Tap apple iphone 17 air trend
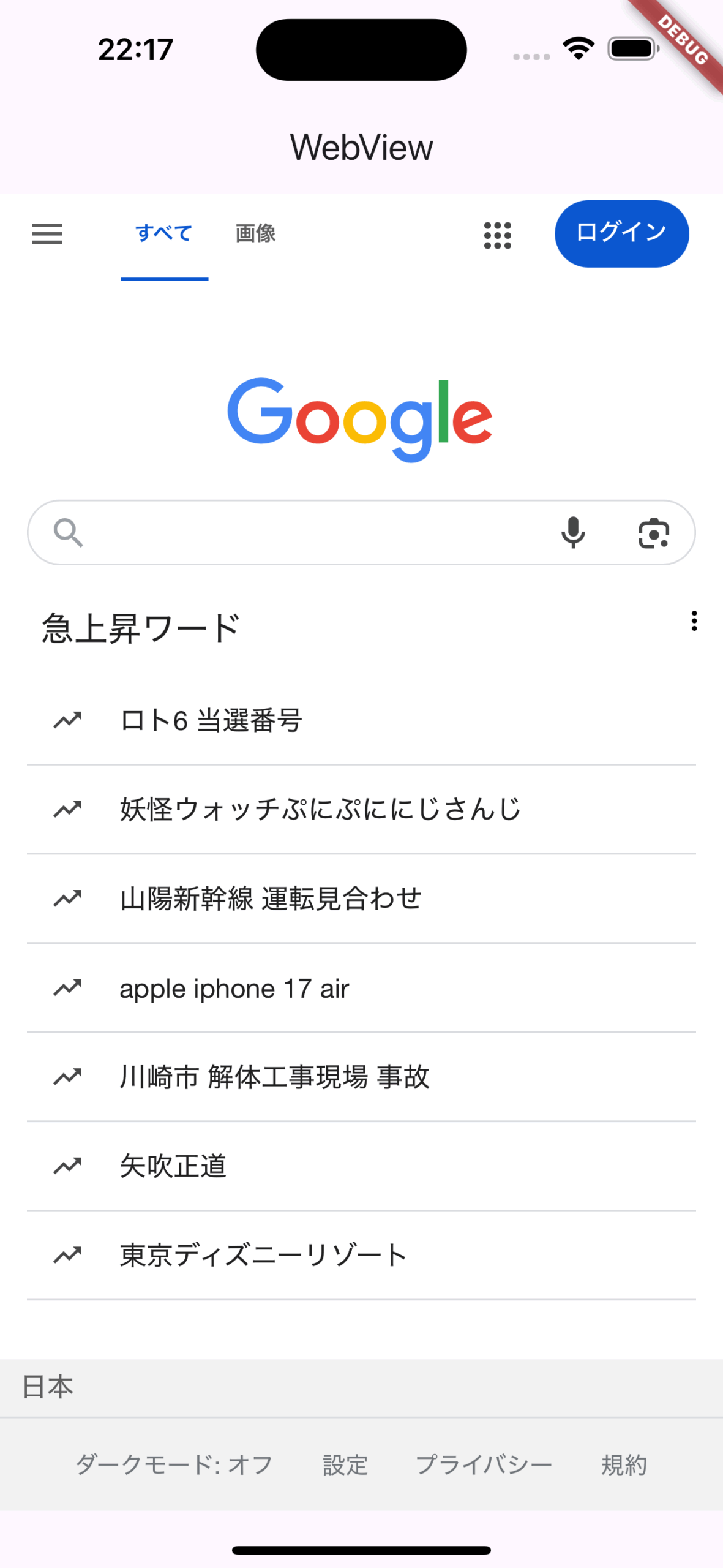Viewport: 723px width, 1568px height. 361,988
